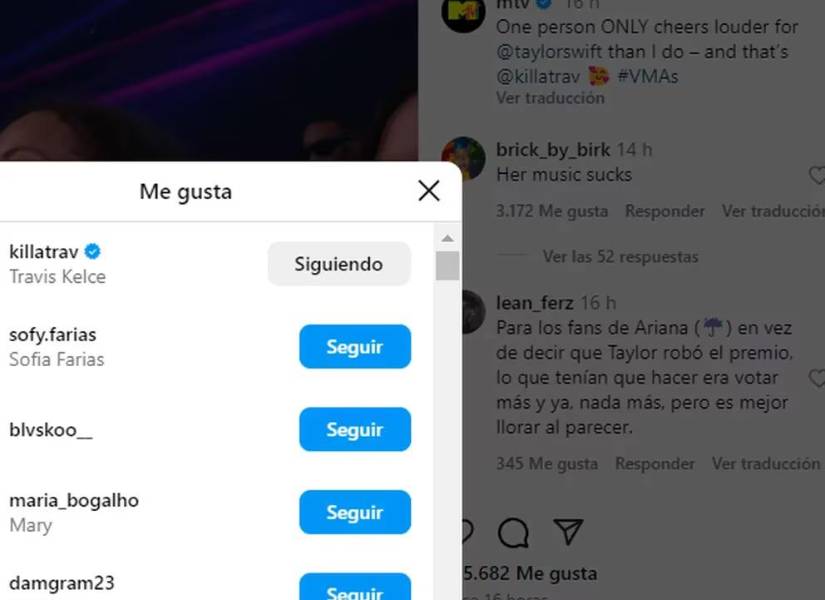Open maria_bogalho profile
This screenshot has width=825, height=600.
[74, 501]
